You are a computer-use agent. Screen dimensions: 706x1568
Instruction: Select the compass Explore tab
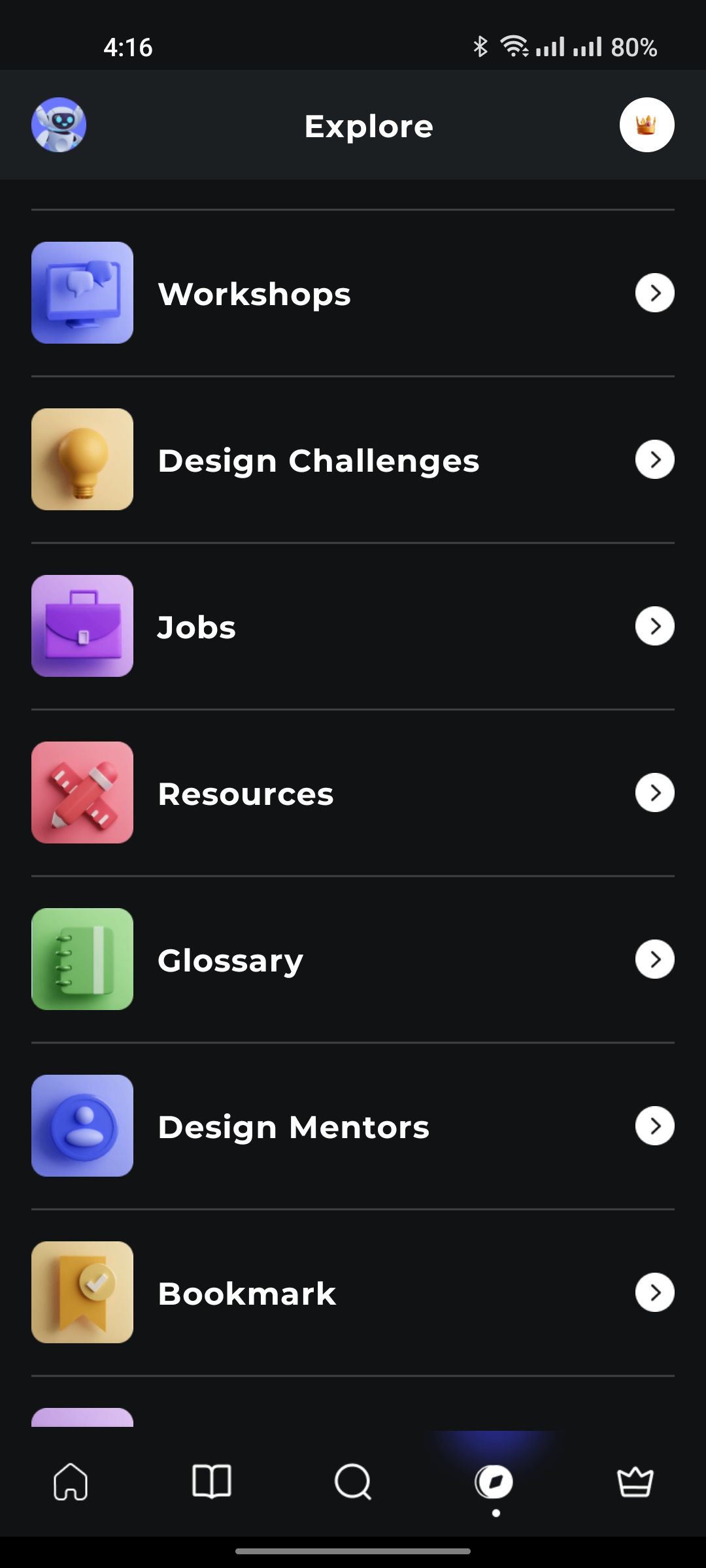point(495,1481)
